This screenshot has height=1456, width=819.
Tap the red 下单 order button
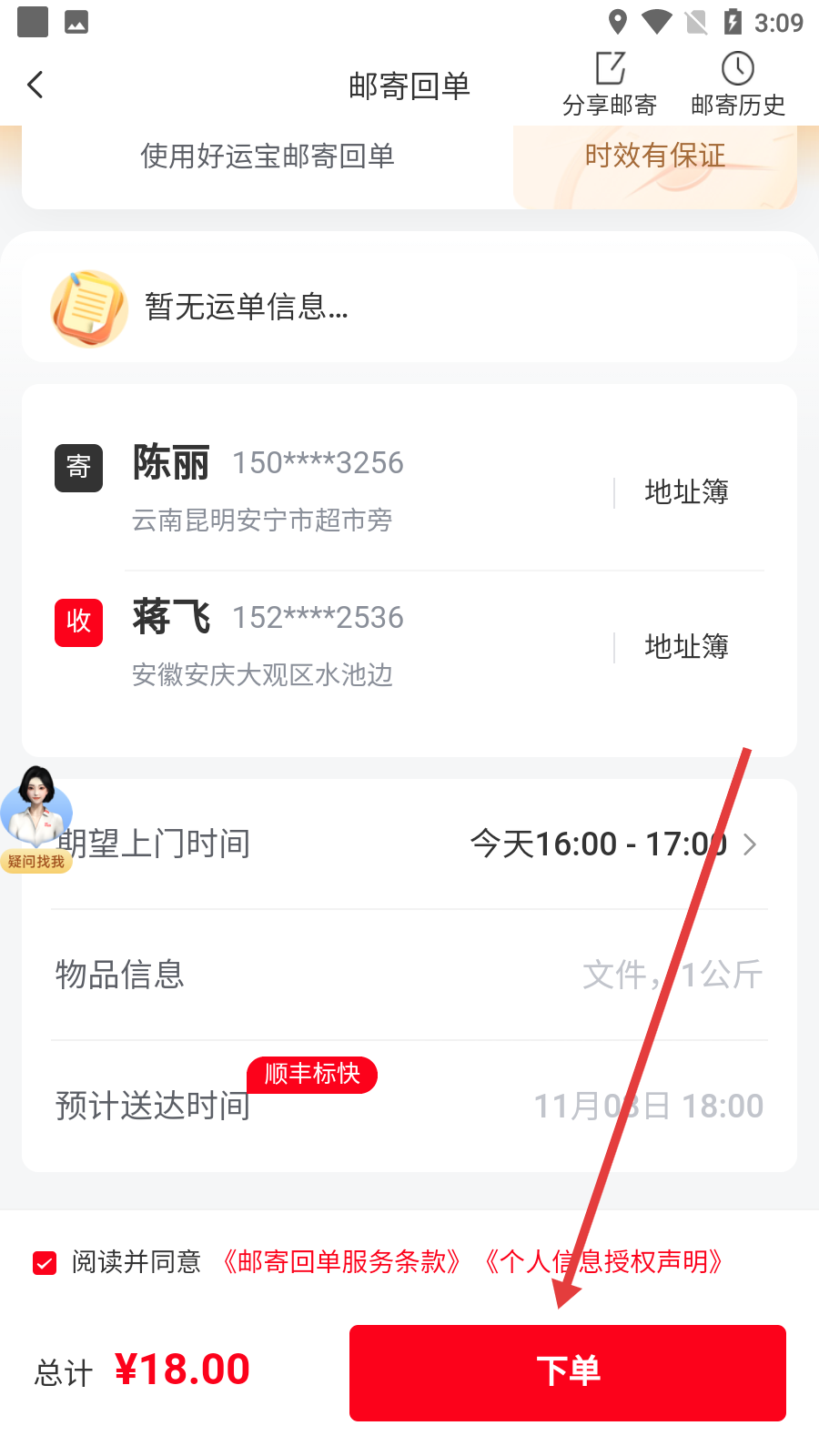[x=567, y=1372]
